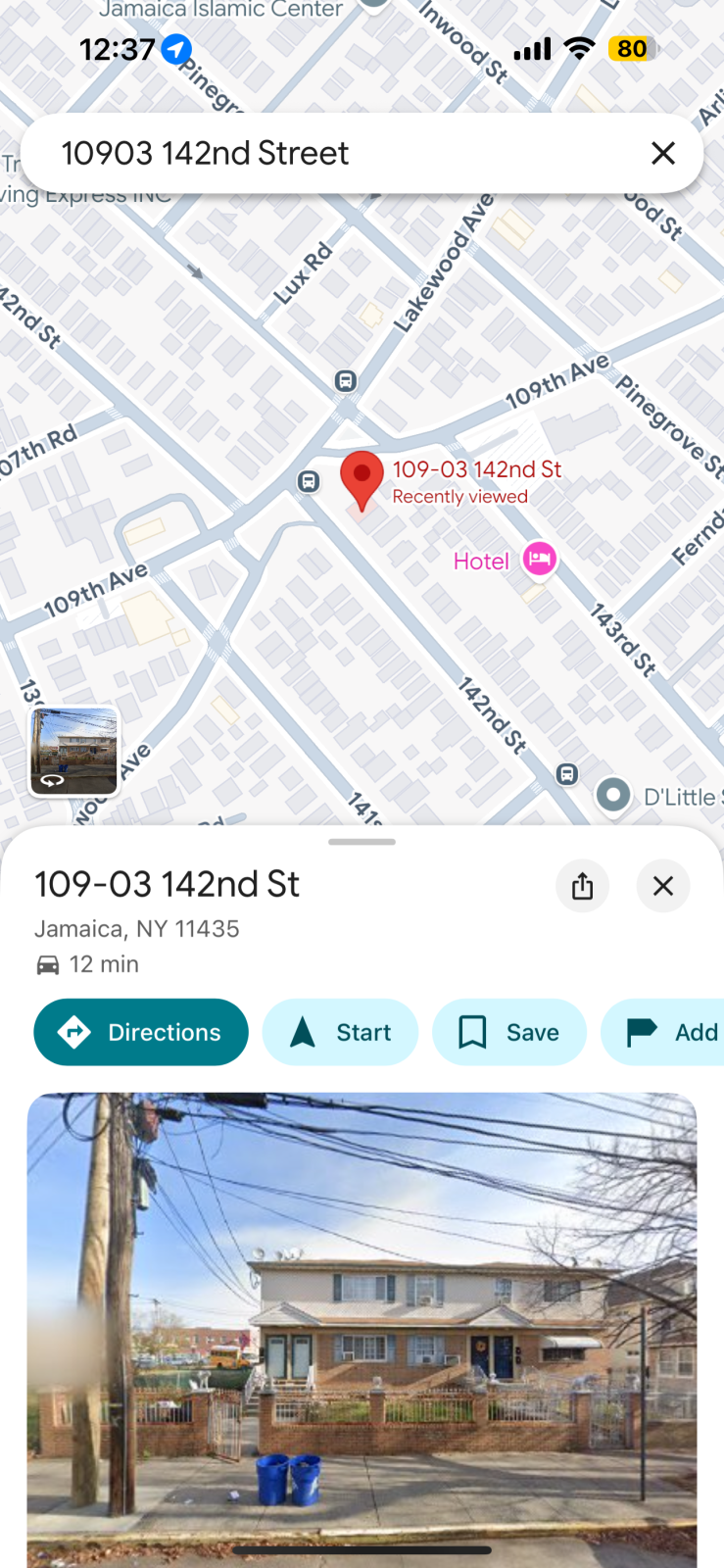Image resolution: width=724 pixels, height=1568 pixels.
Task: Clear the search with the X icon
Action: pos(663,153)
